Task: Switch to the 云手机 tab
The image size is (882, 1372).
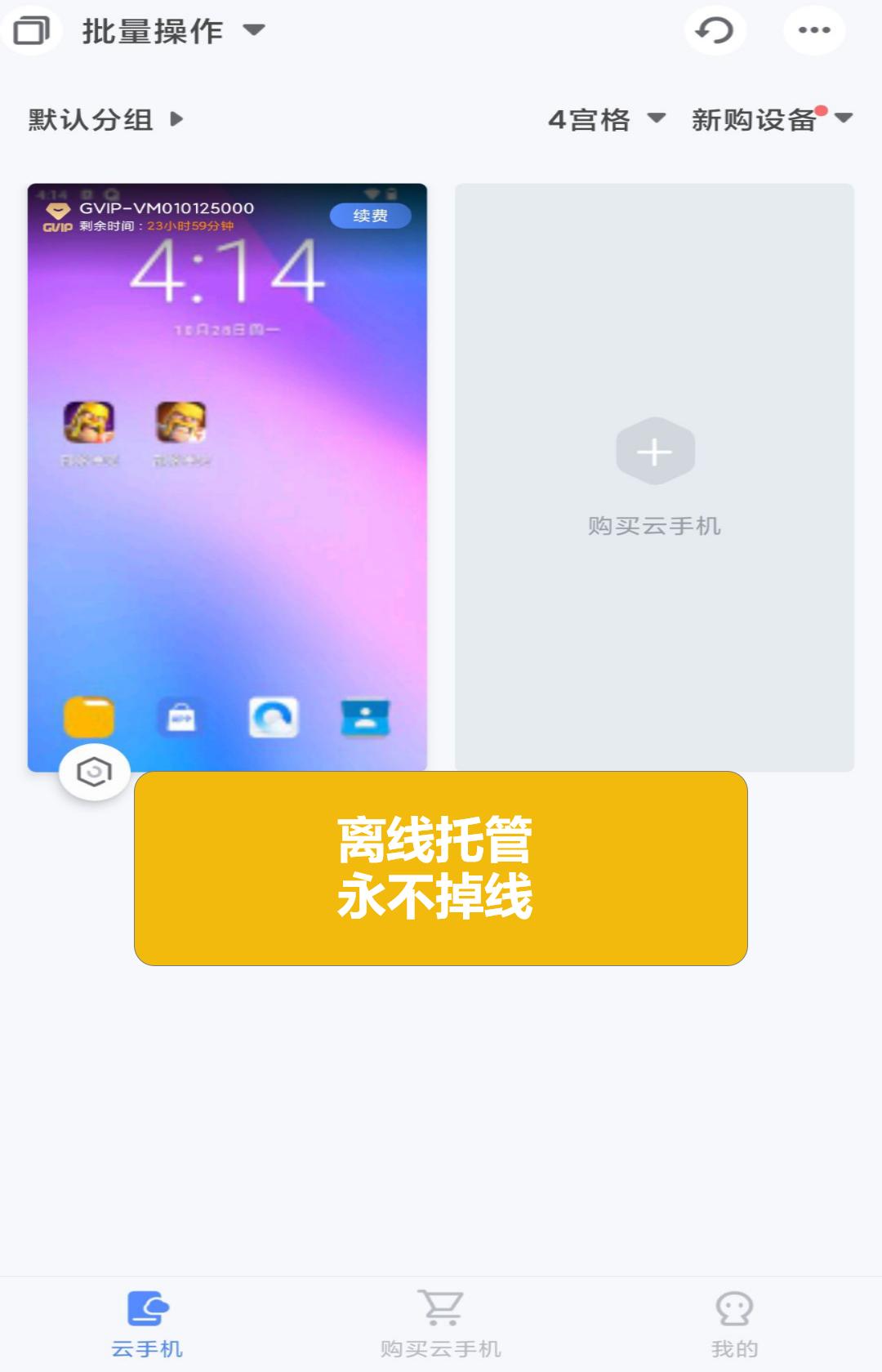Action: [x=147, y=1324]
